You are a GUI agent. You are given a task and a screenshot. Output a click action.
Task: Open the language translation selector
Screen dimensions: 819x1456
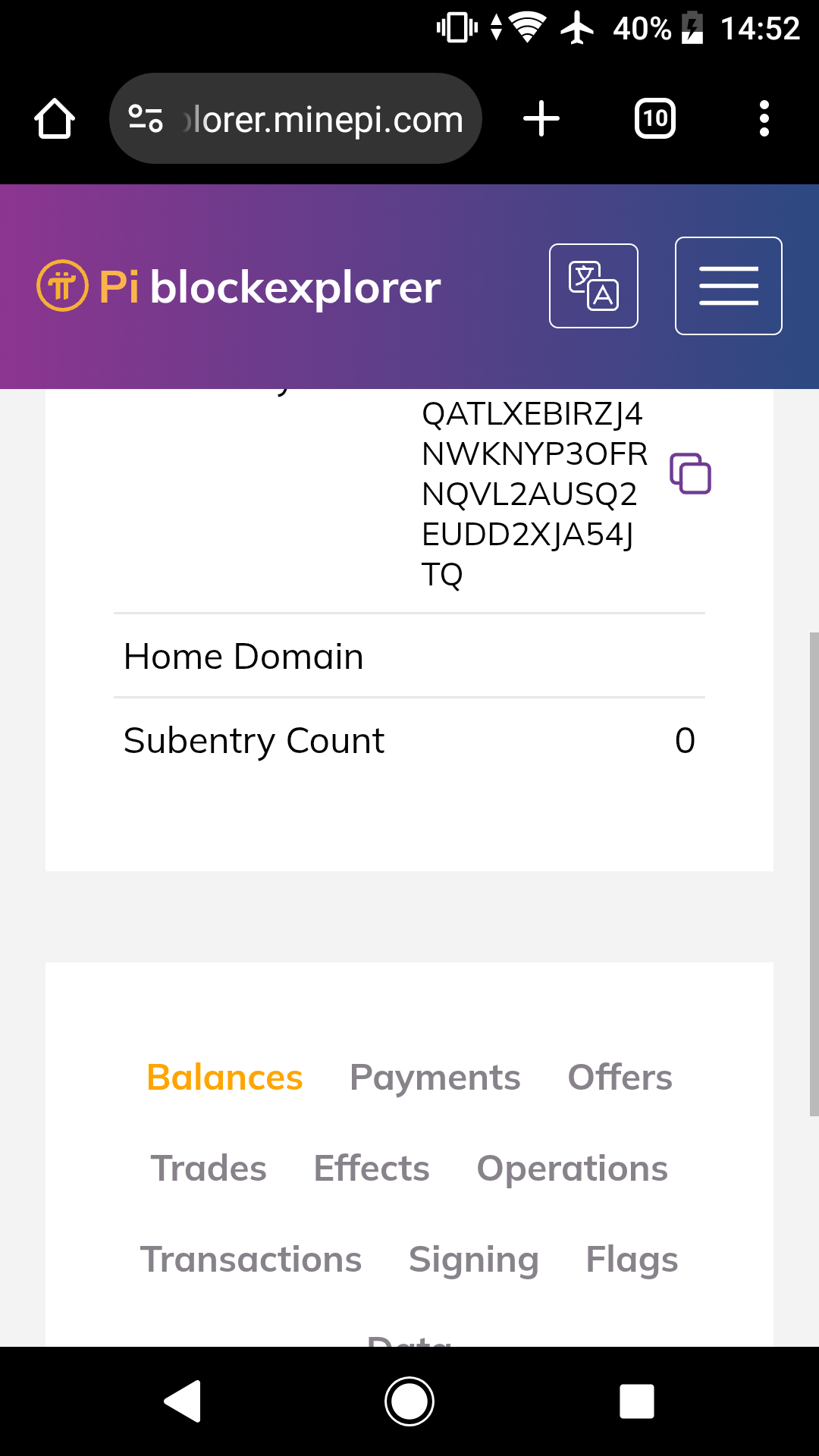coord(594,286)
